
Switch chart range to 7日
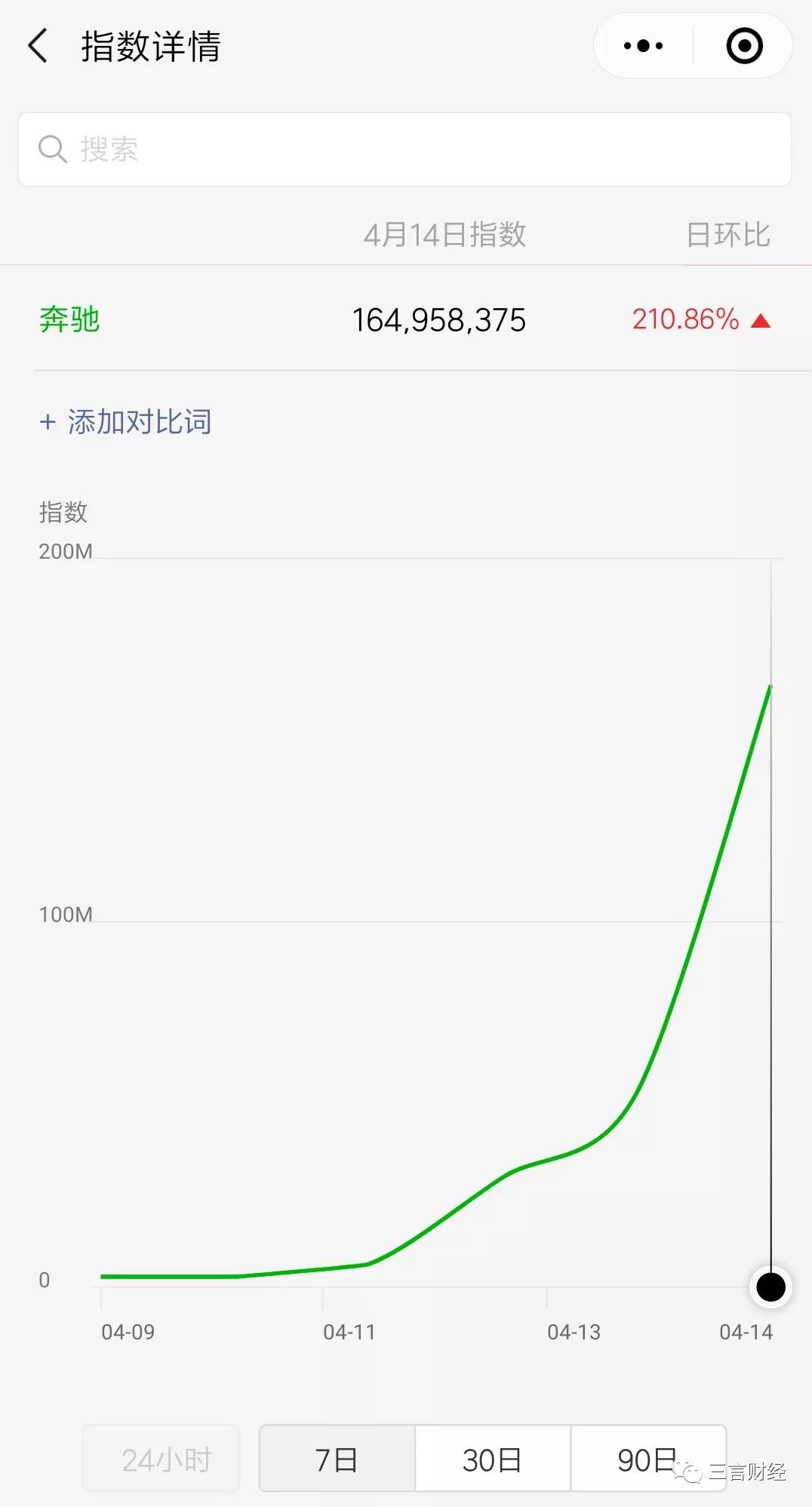pyautogui.click(x=337, y=1459)
